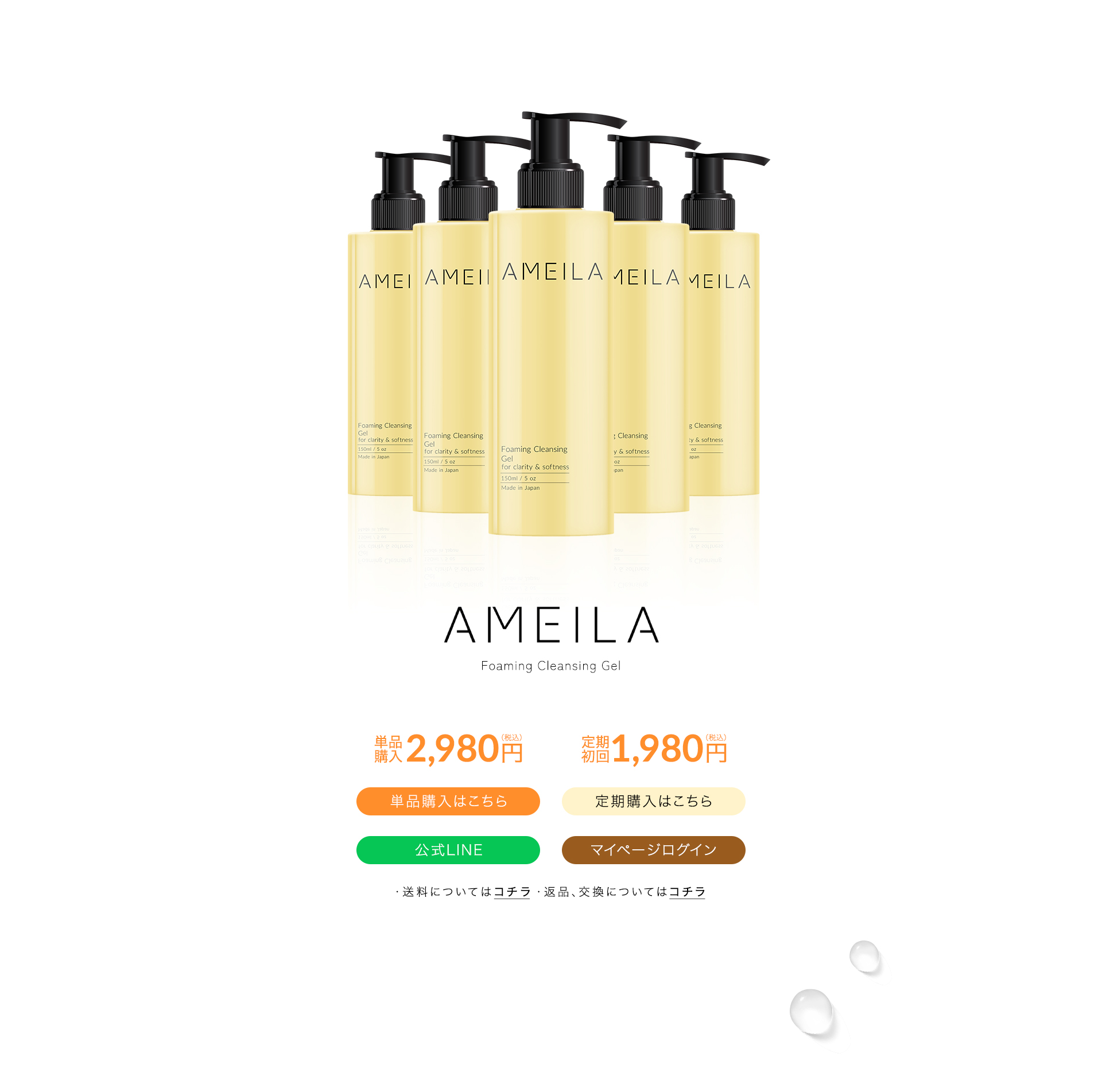This screenshot has width=1102, height=1092.
Task: Go to マイページログイン
Action: [653, 850]
